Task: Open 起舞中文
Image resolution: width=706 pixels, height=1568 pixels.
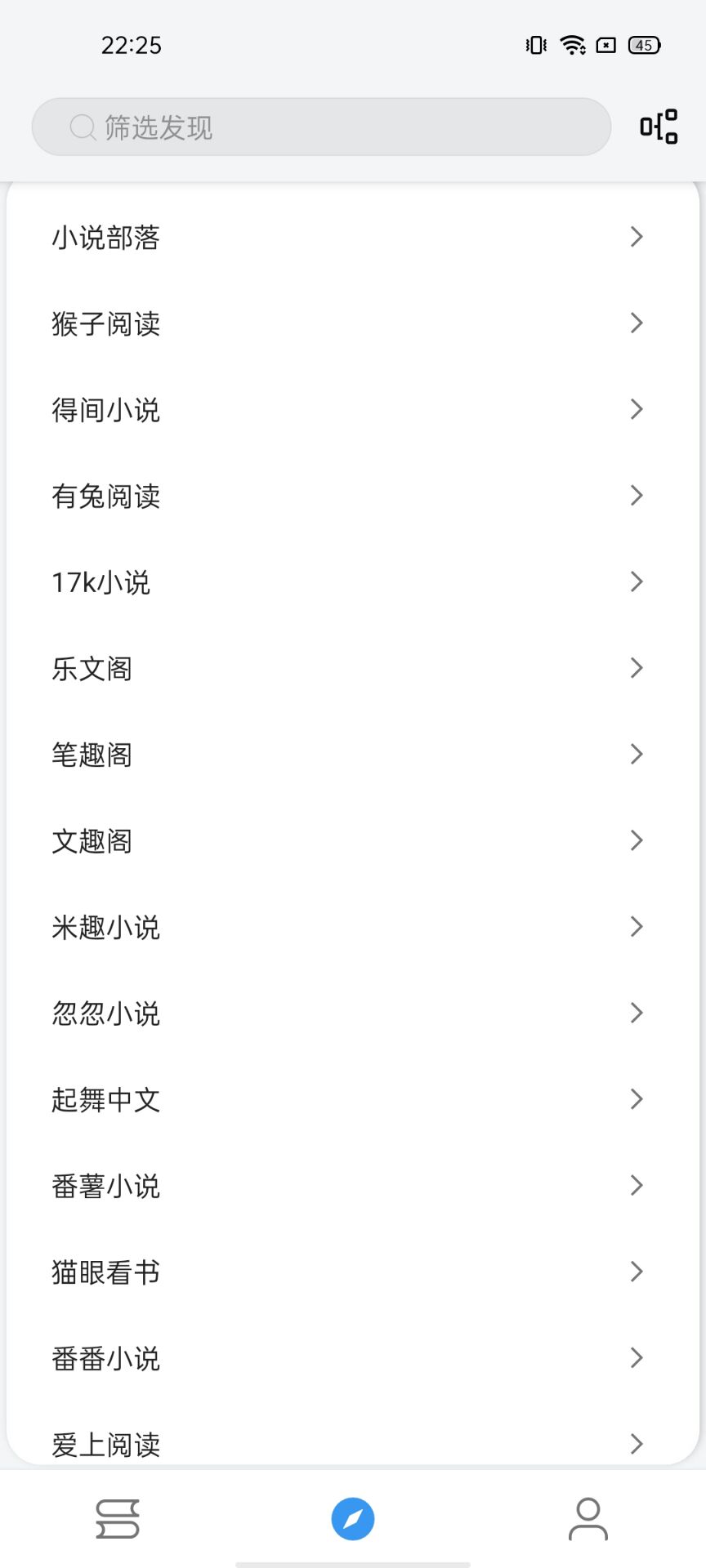Action: tap(353, 1099)
